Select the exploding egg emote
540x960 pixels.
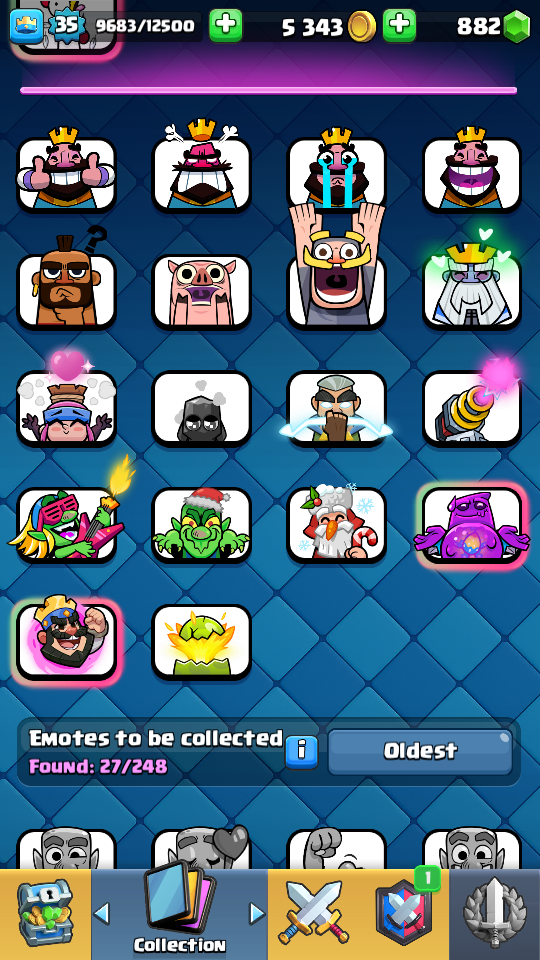click(201, 641)
